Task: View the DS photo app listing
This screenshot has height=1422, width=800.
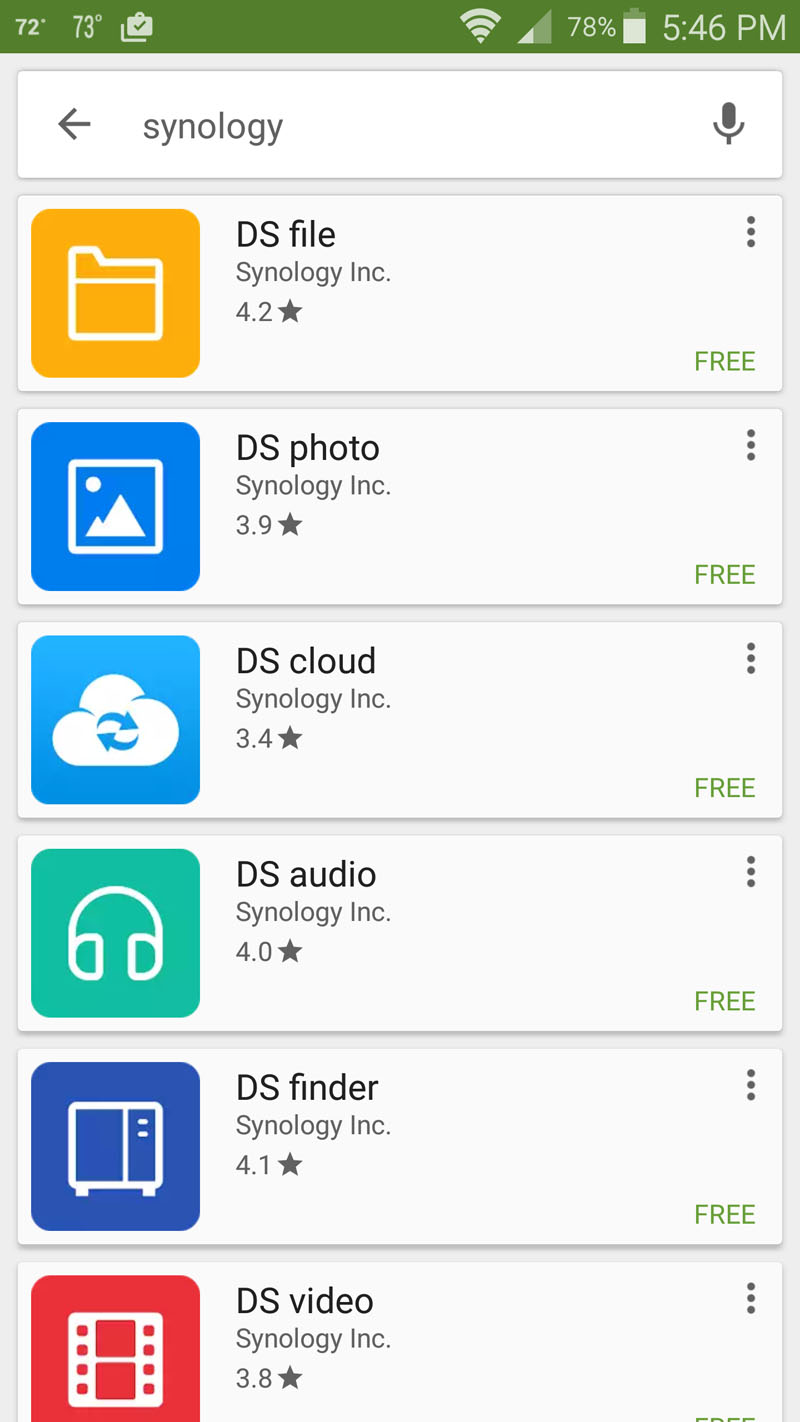Action: tap(400, 506)
